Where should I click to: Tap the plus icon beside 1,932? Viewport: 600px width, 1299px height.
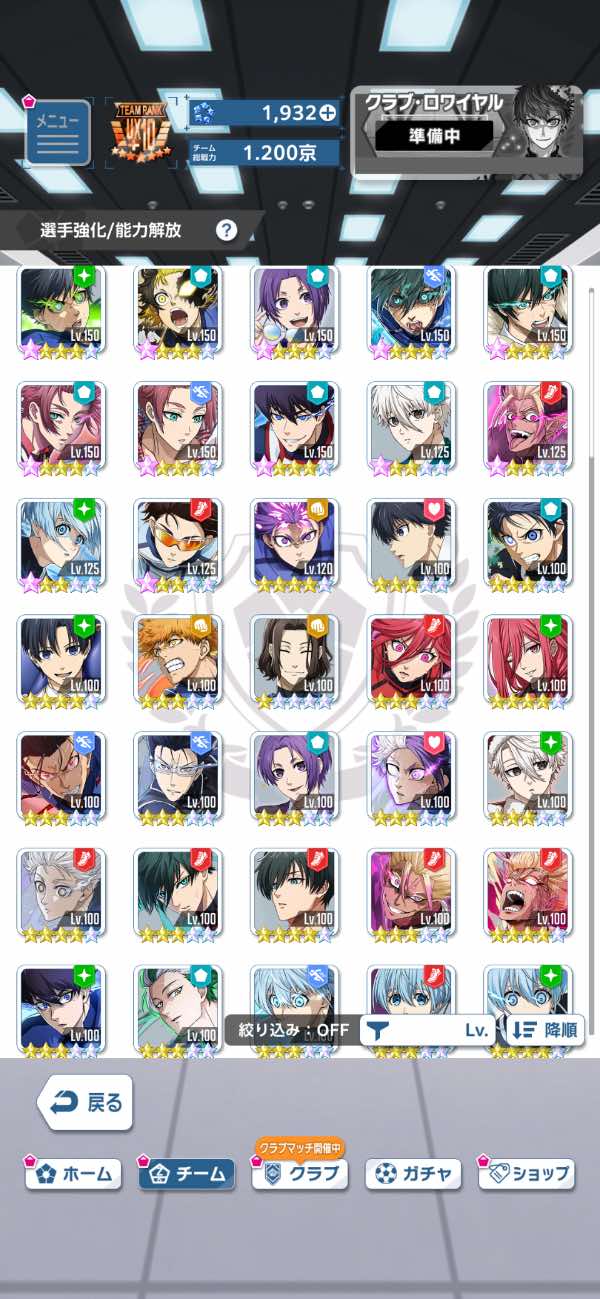[328, 114]
